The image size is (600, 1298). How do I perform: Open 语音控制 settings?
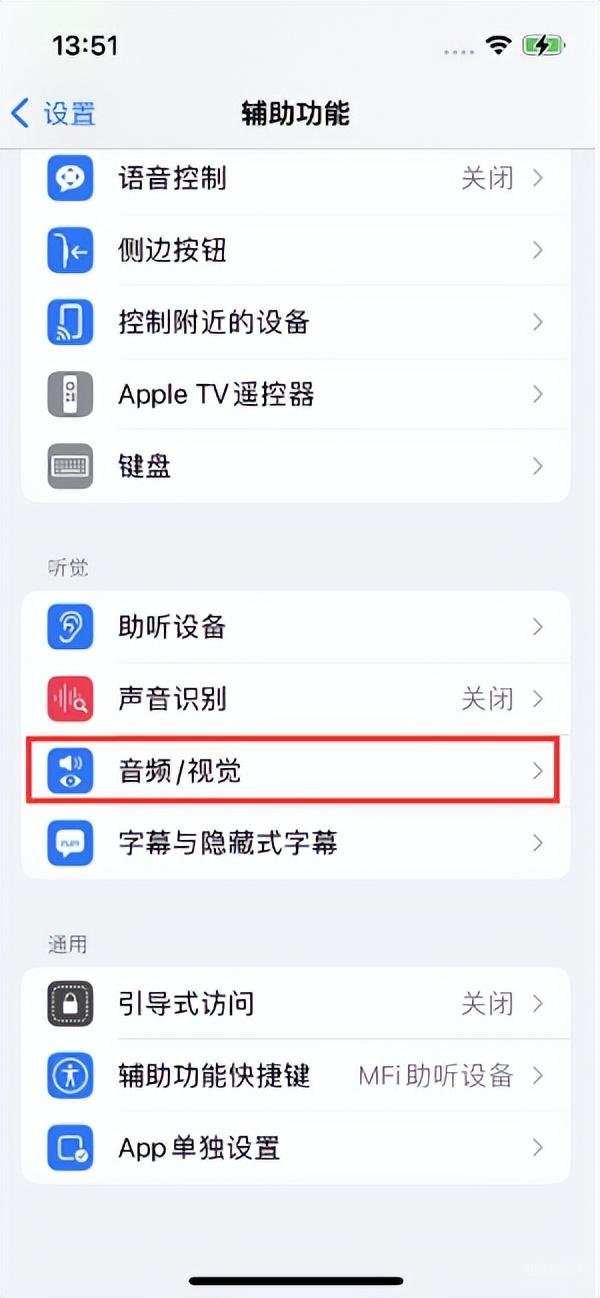pyautogui.click(x=295, y=178)
